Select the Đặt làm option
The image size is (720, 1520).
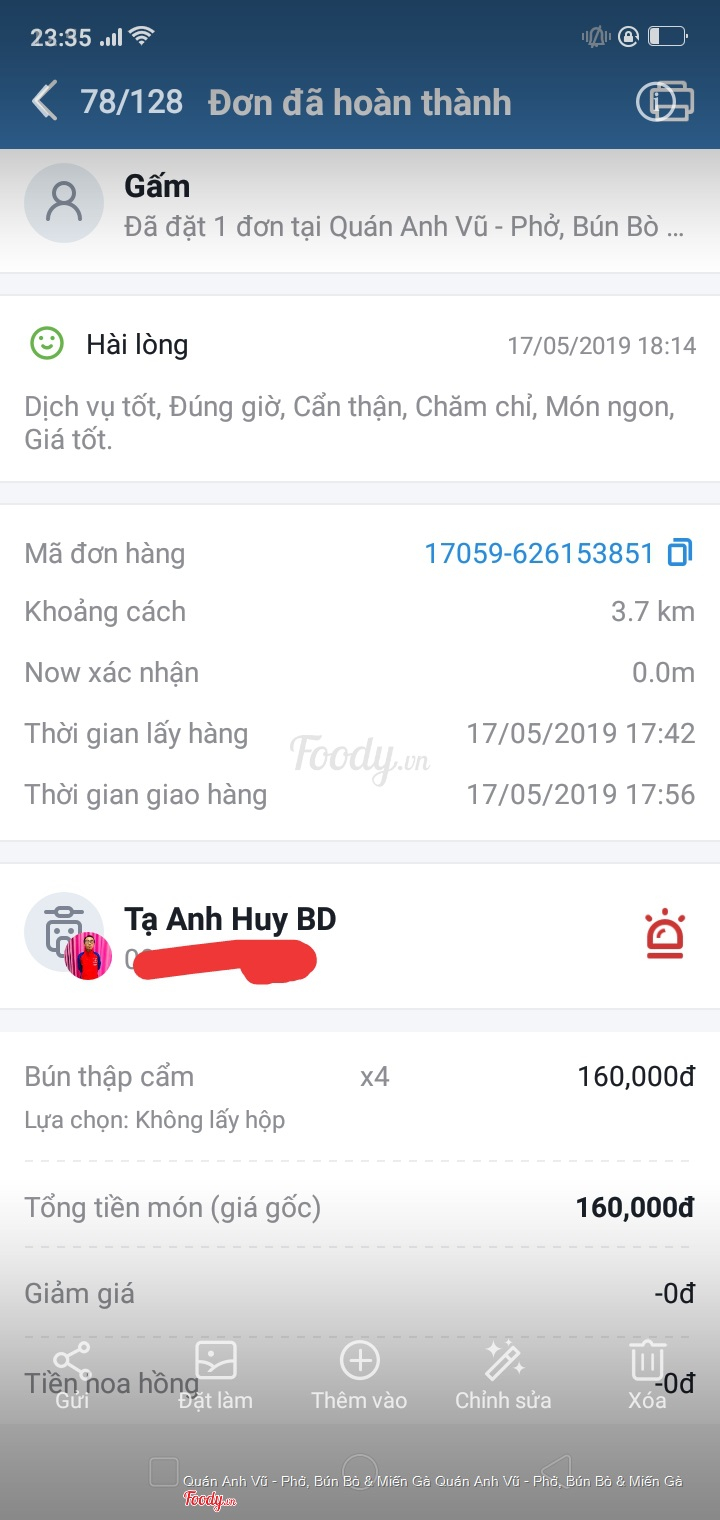coord(215,1375)
